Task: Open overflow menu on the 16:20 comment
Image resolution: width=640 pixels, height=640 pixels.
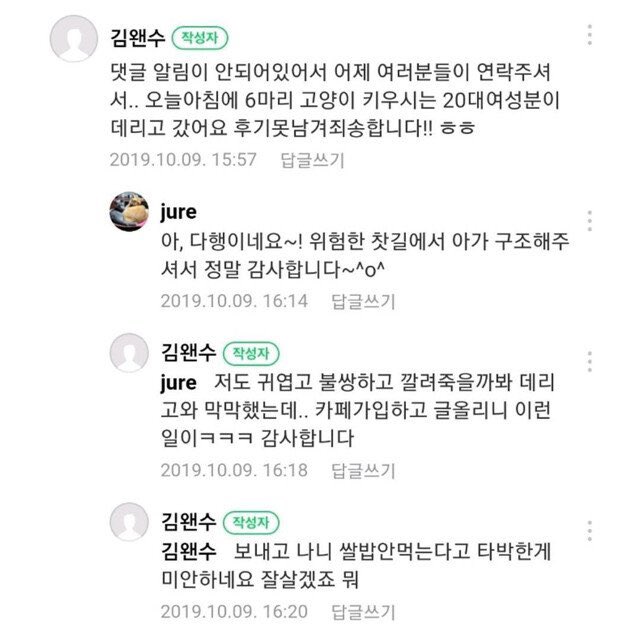Action: click(589, 531)
